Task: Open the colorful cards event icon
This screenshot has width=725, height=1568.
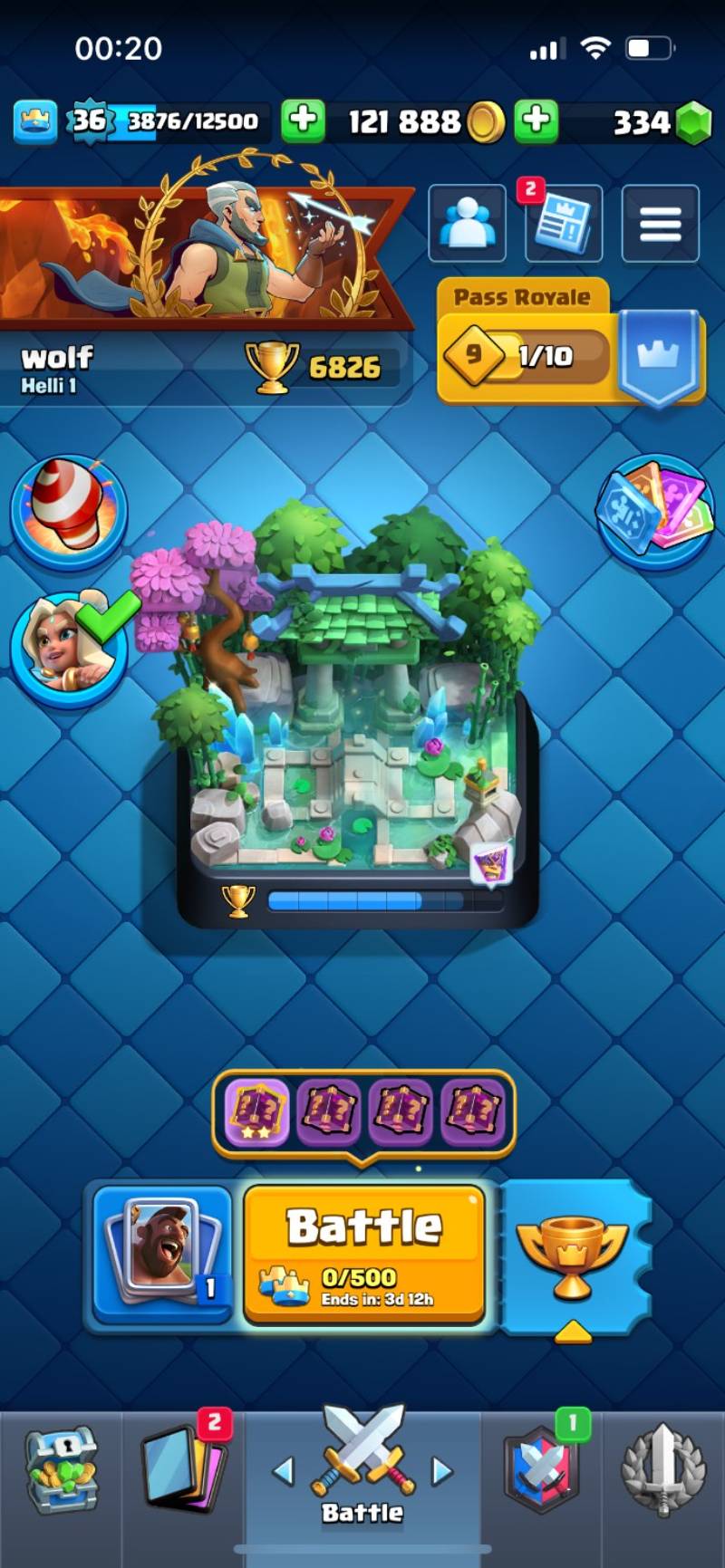Action: (x=655, y=510)
